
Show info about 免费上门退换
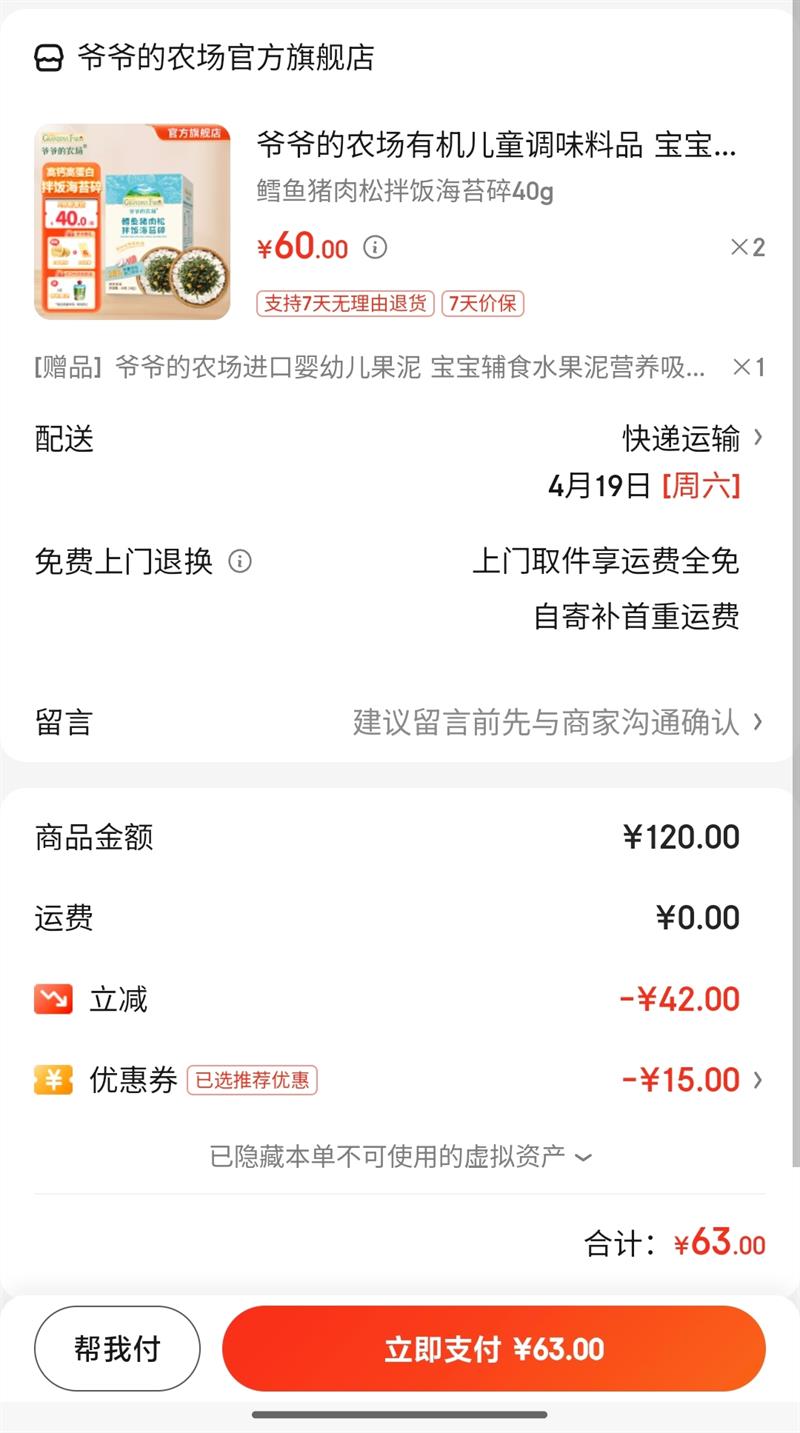click(x=240, y=561)
